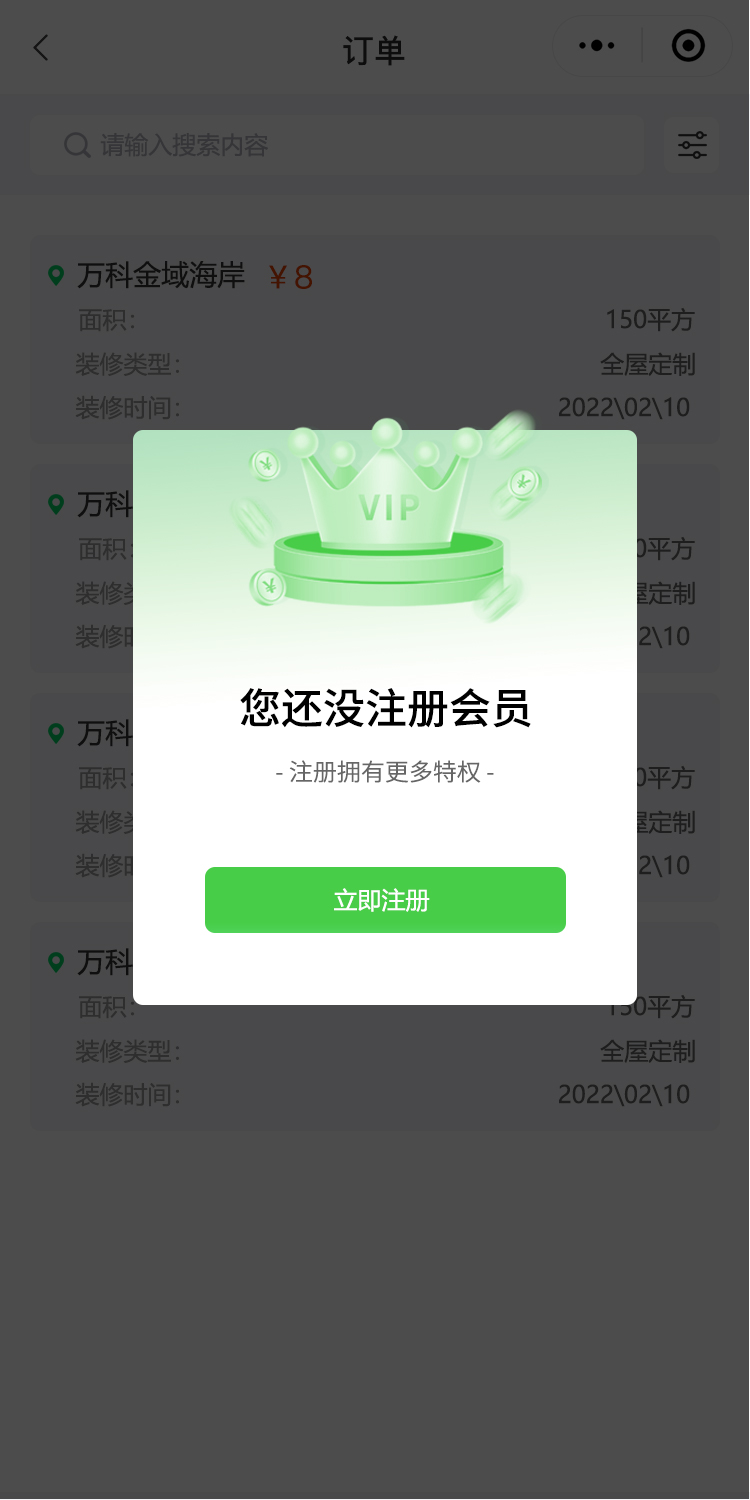This screenshot has width=750, height=1500.
Task: Tap the 立即注册 button
Action: pyautogui.click(x=385, y=900)
